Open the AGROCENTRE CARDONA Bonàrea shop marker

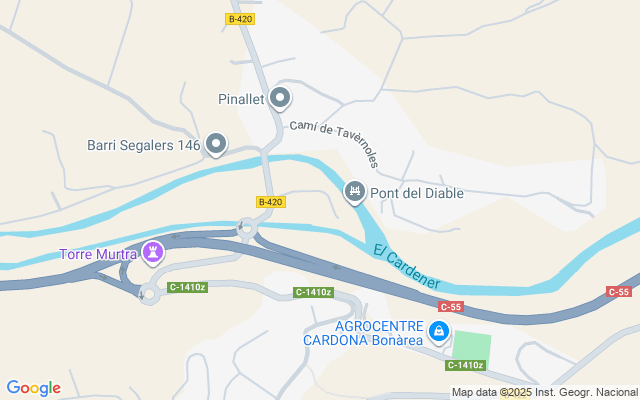438,331
